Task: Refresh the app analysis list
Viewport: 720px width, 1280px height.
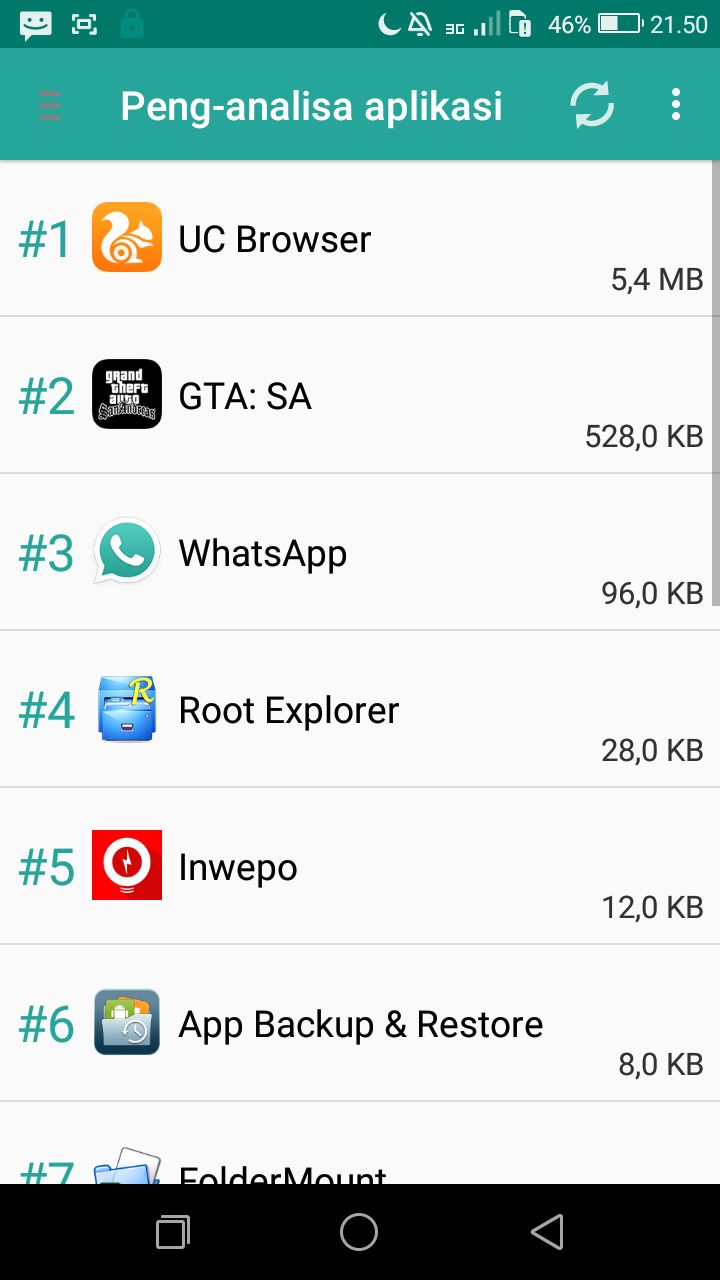Action: tap(592, 105)
